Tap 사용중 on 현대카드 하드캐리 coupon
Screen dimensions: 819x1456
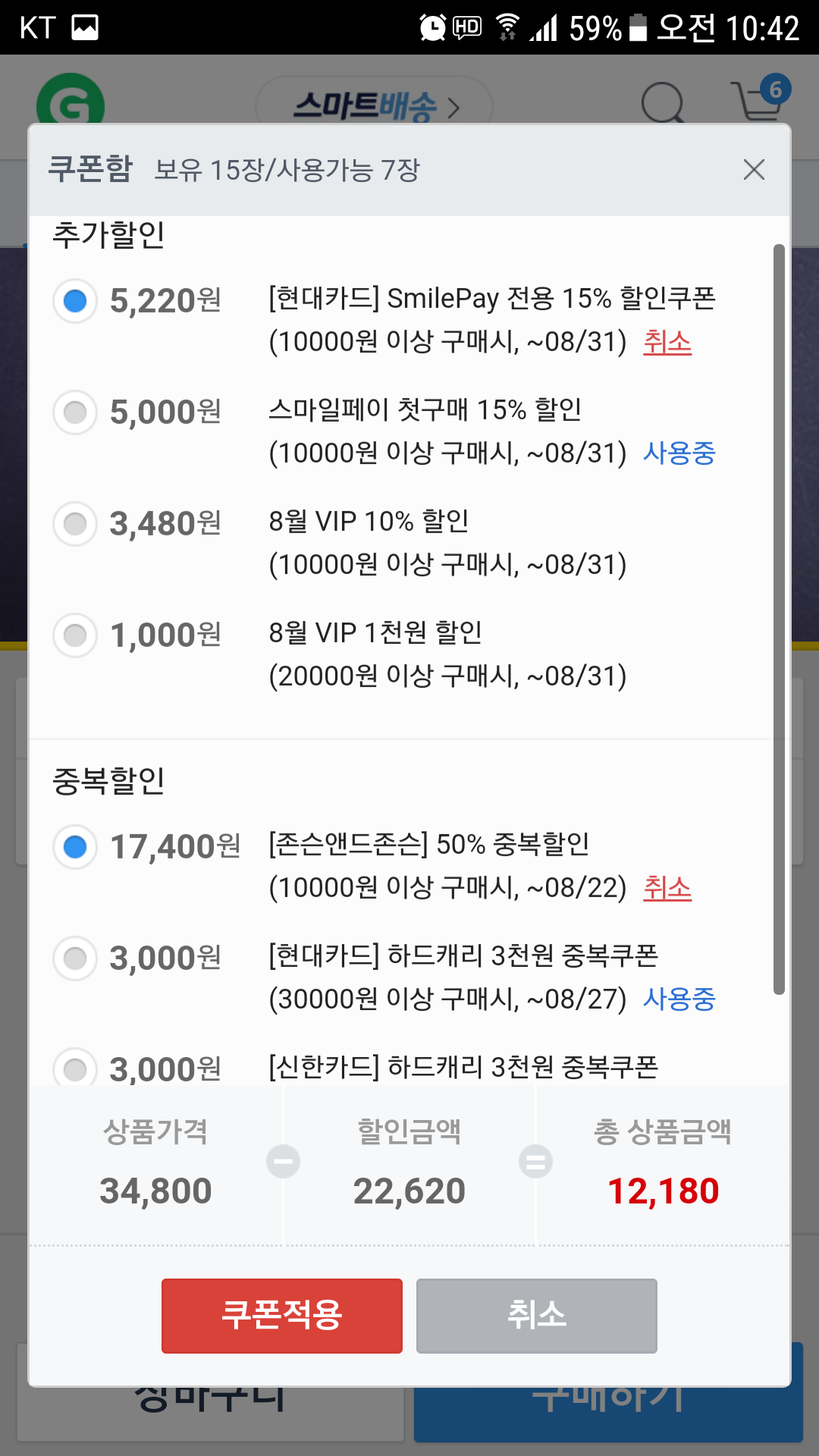[679, 999]
